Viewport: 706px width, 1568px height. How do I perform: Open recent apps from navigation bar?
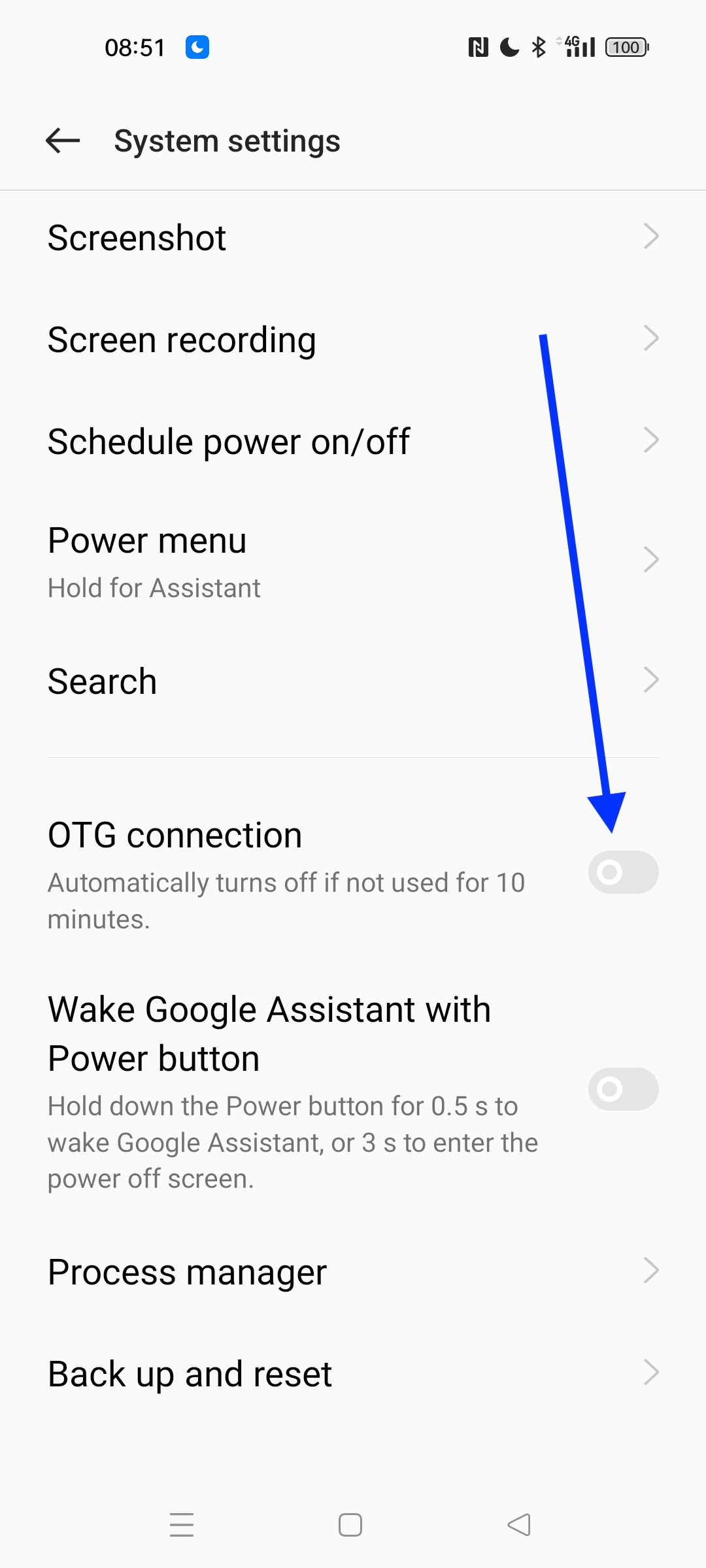tap(182, 1526)
